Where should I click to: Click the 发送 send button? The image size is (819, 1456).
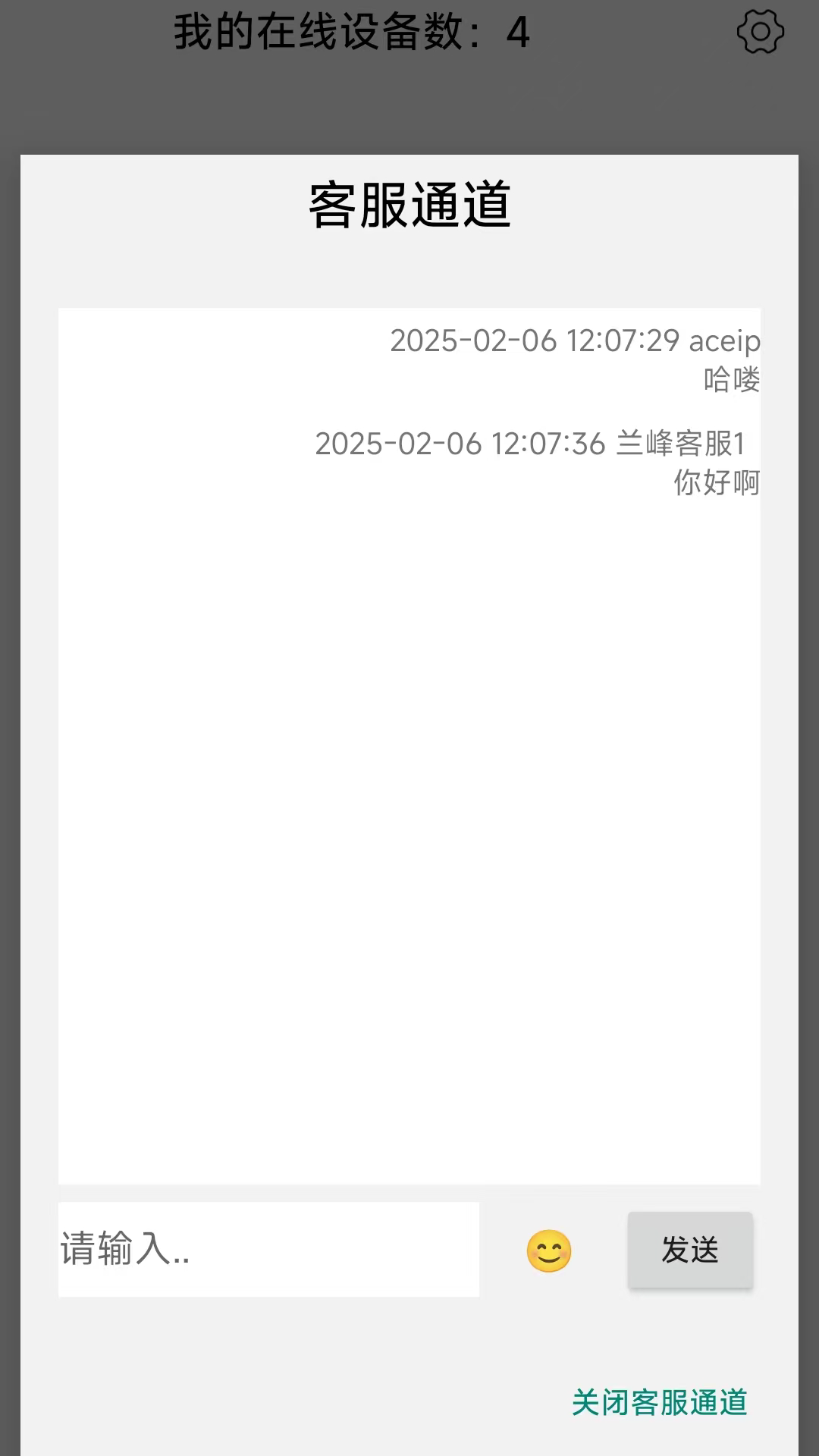690,1249
